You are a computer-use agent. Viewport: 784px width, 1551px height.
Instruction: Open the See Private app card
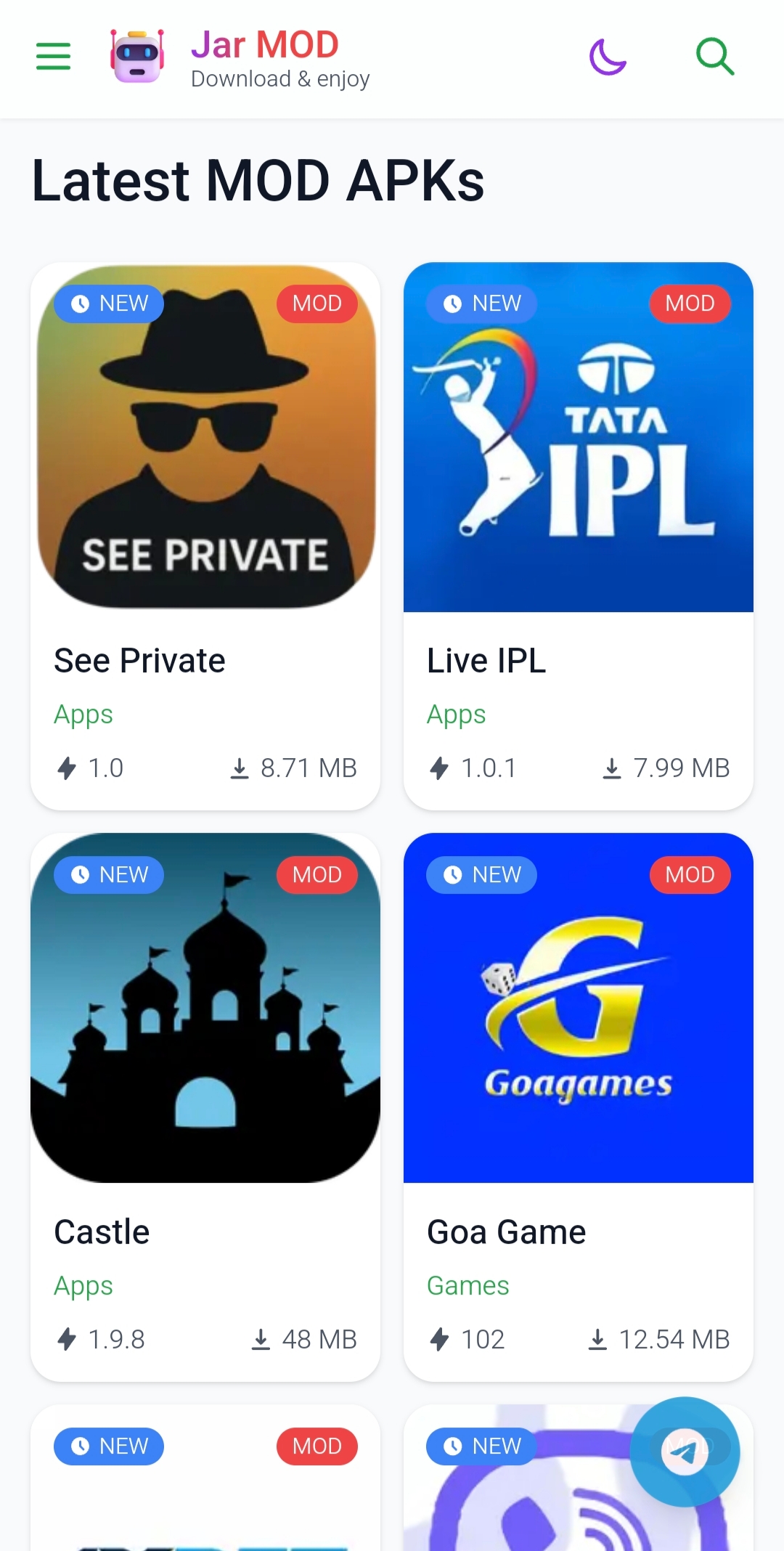206,436
